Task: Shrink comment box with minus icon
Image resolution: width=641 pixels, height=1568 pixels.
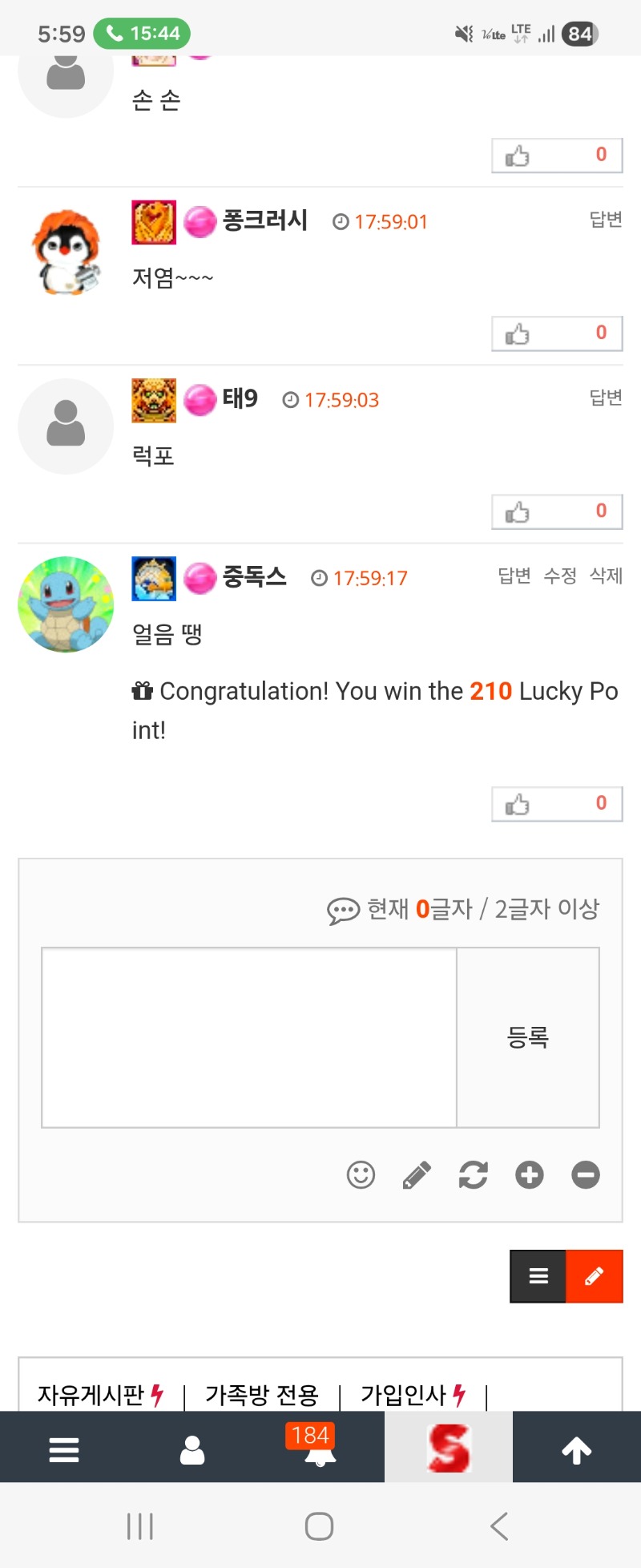Action: coord(586,1175)
